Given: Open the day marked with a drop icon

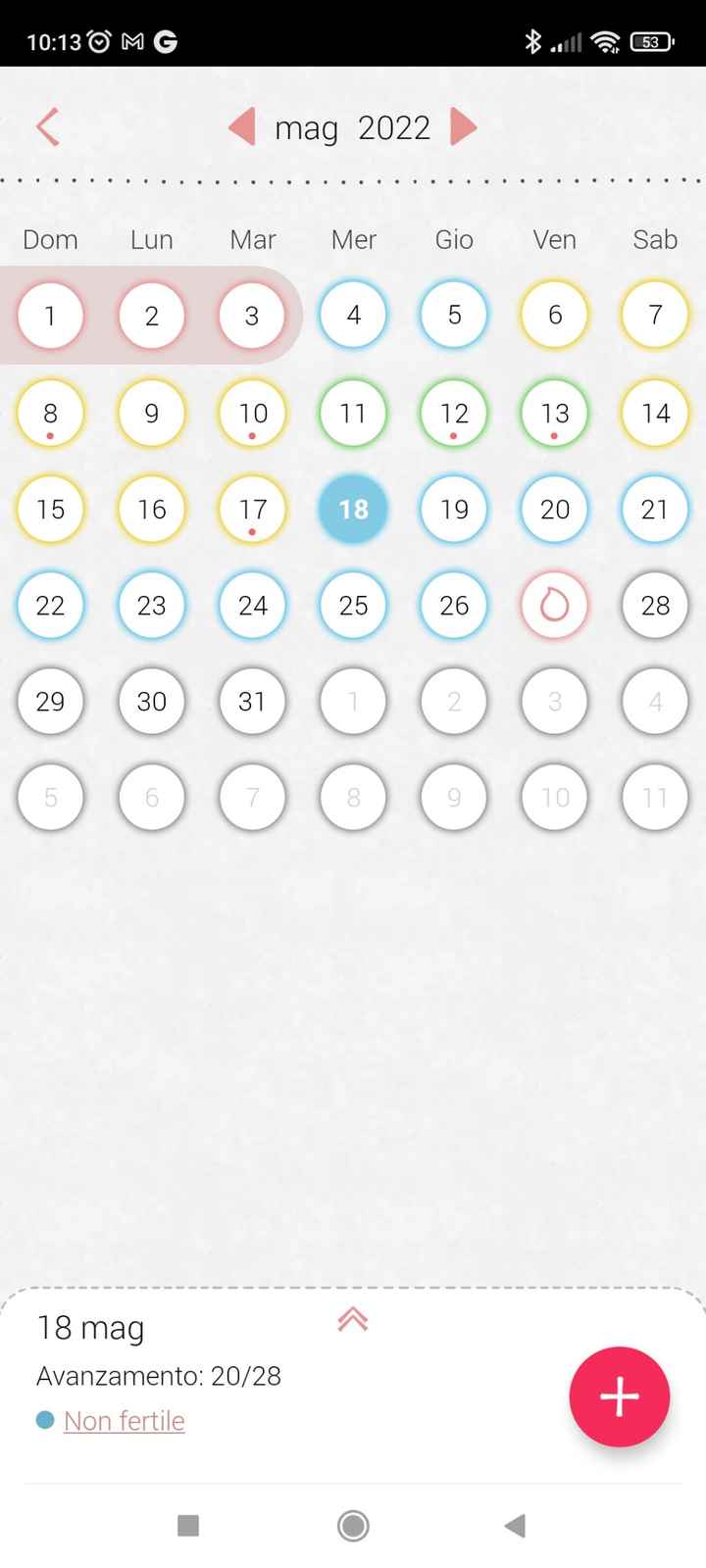Looking at the screenshot, I should tap(554, 605).
